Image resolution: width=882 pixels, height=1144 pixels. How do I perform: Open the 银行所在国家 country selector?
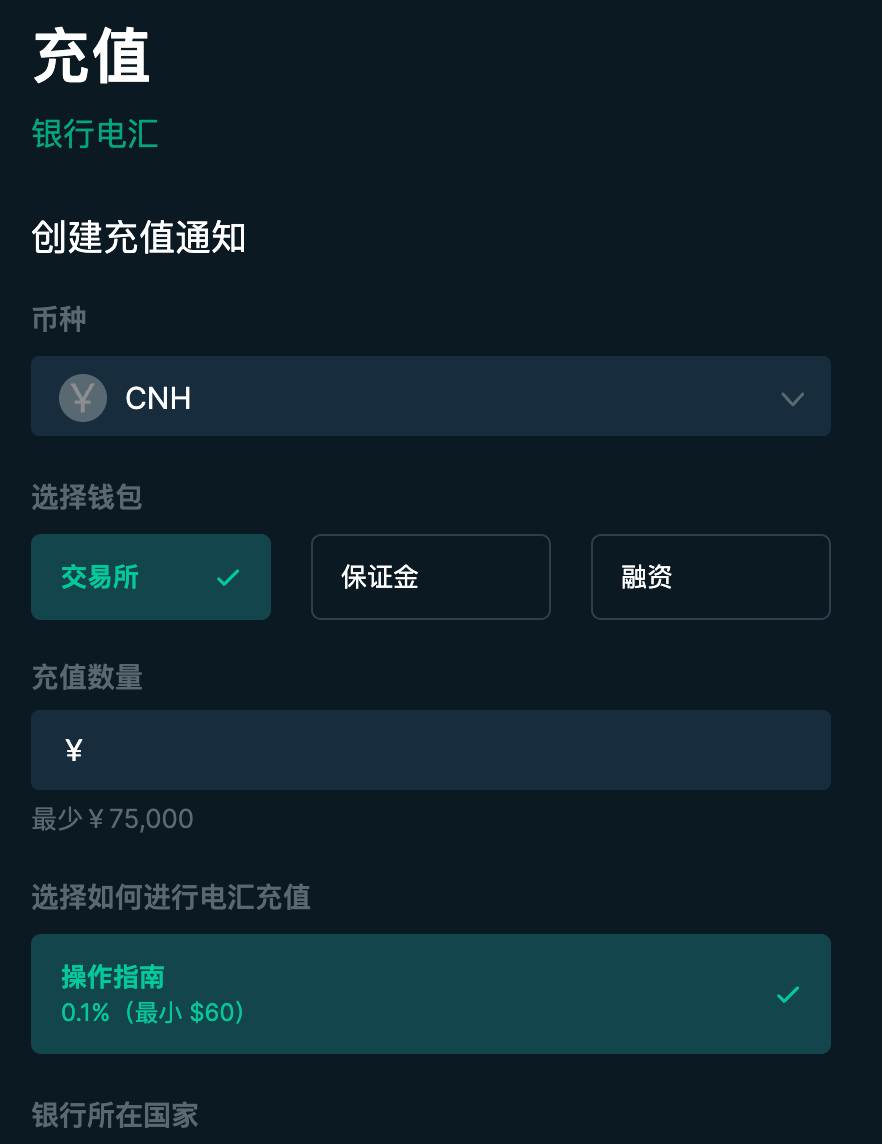(x=114, y=1115)
